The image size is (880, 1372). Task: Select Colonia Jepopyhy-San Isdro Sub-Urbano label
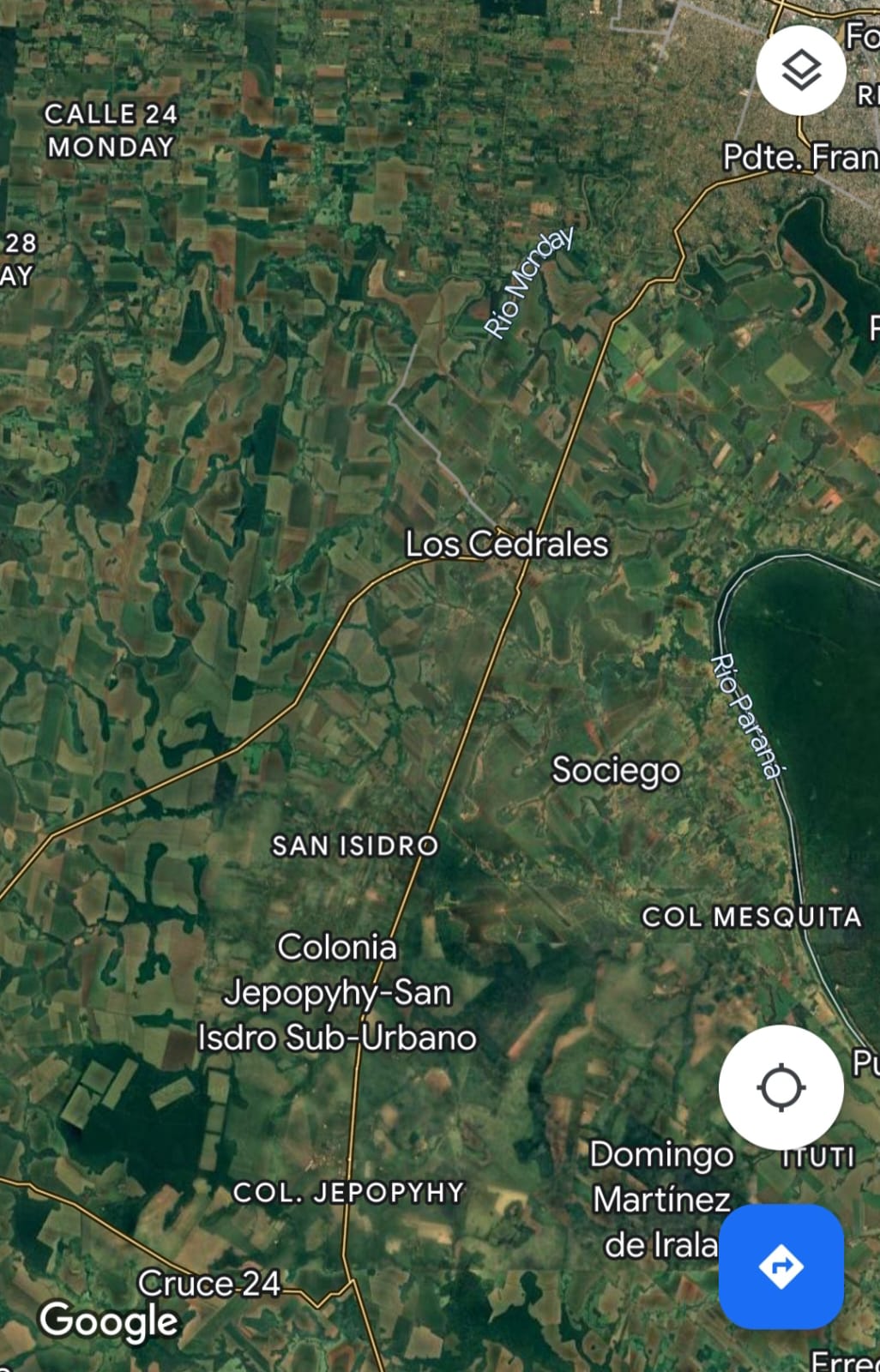337,992
